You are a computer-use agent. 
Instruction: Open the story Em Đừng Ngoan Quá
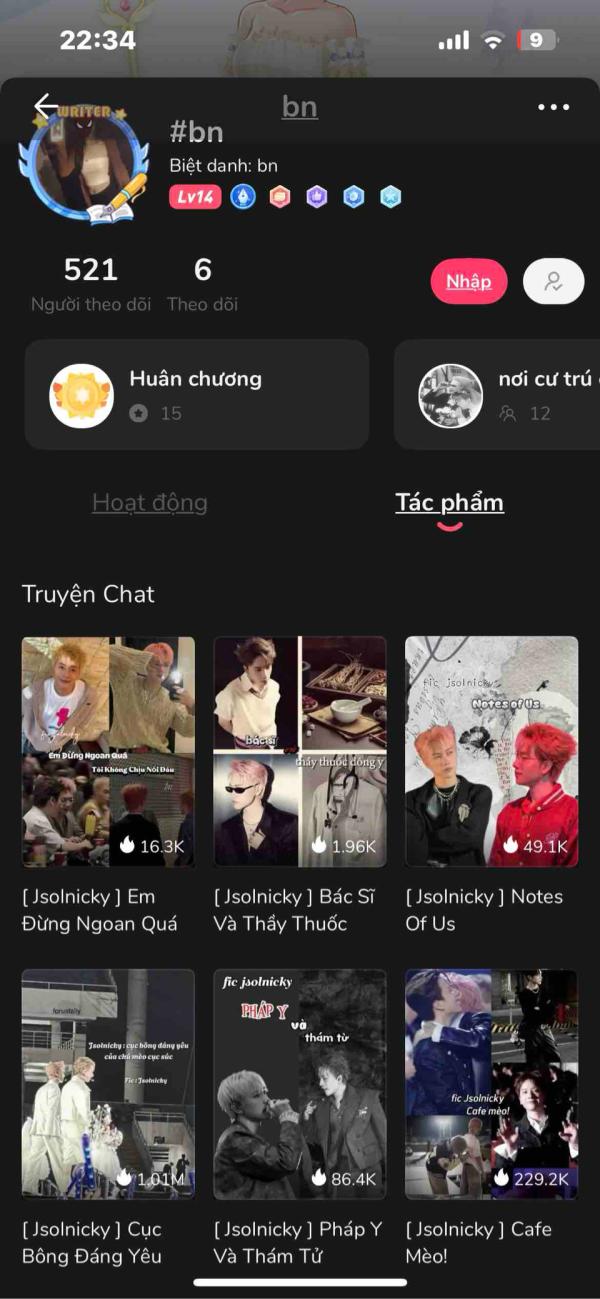pos(108,752)
